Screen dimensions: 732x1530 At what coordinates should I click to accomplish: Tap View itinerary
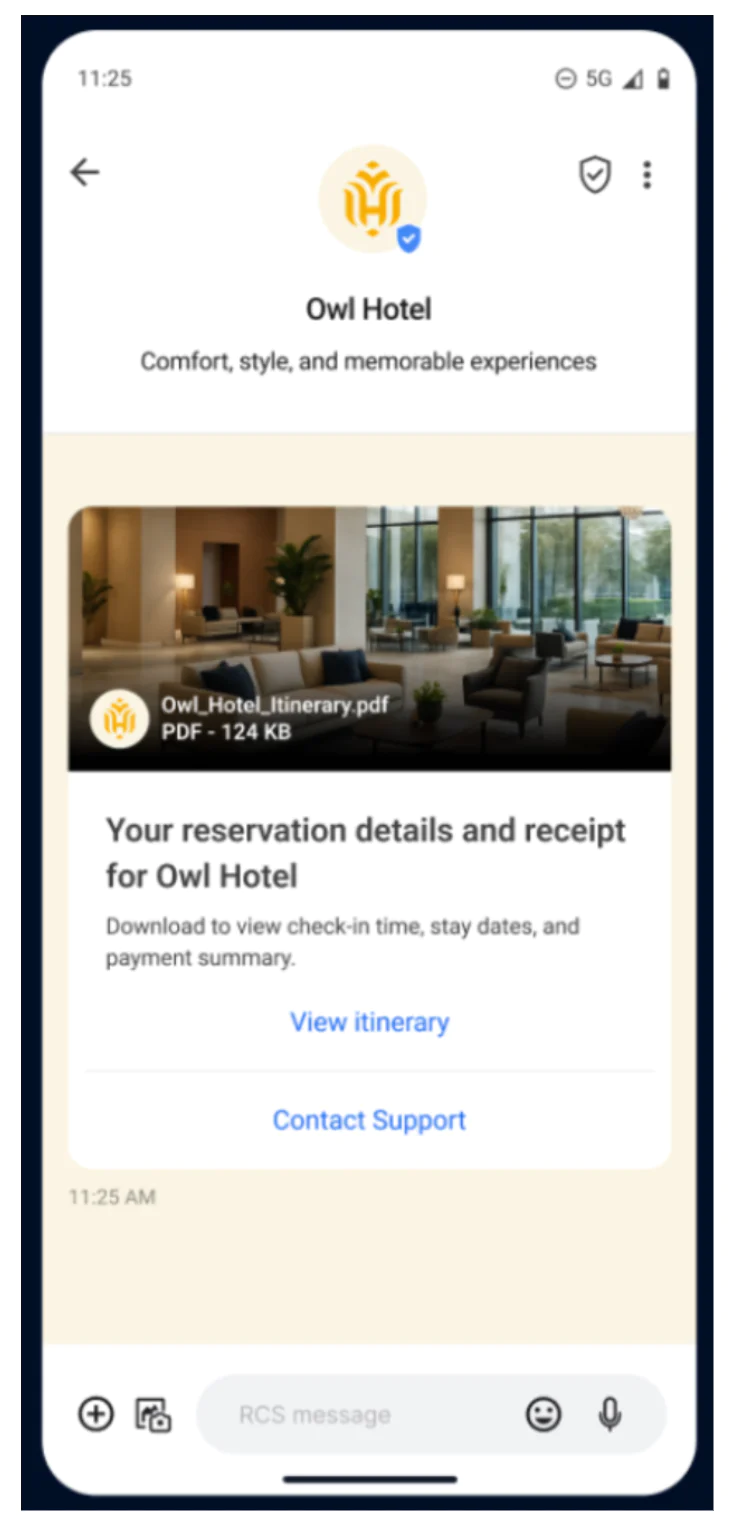click(x=369, y=1022)
